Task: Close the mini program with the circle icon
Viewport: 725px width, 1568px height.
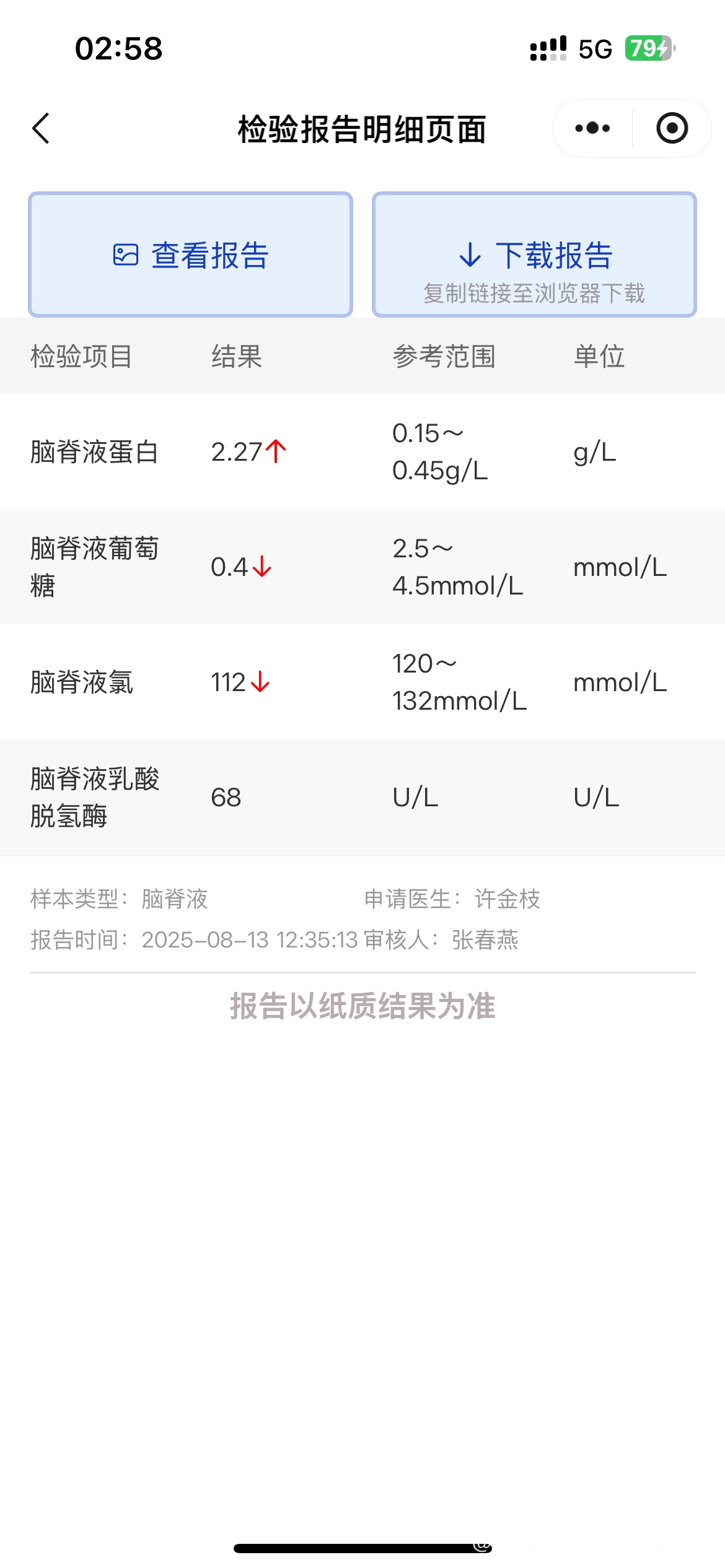Action: pyautogui.click(x=672, y=128)
